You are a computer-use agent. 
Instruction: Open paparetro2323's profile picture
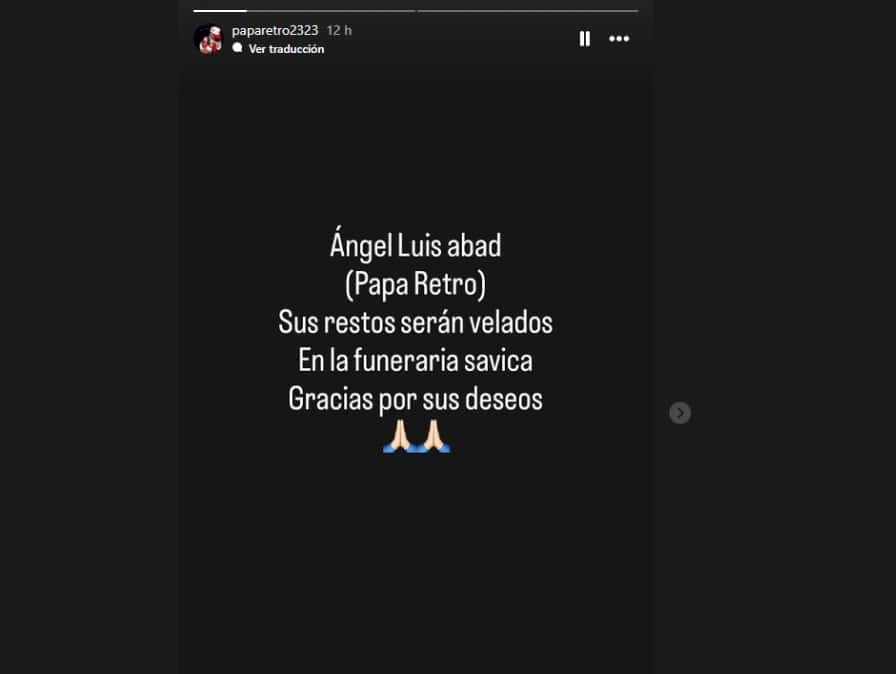[x=208, y=39]
